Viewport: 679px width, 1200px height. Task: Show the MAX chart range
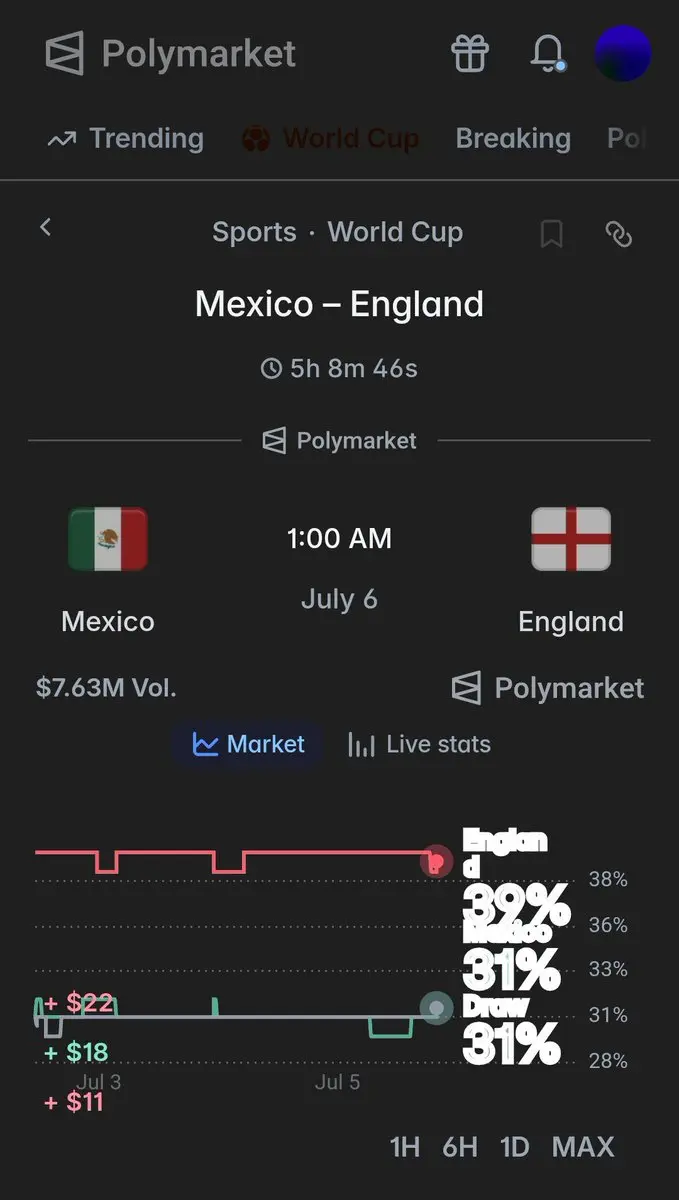[x=583, y=1147]
